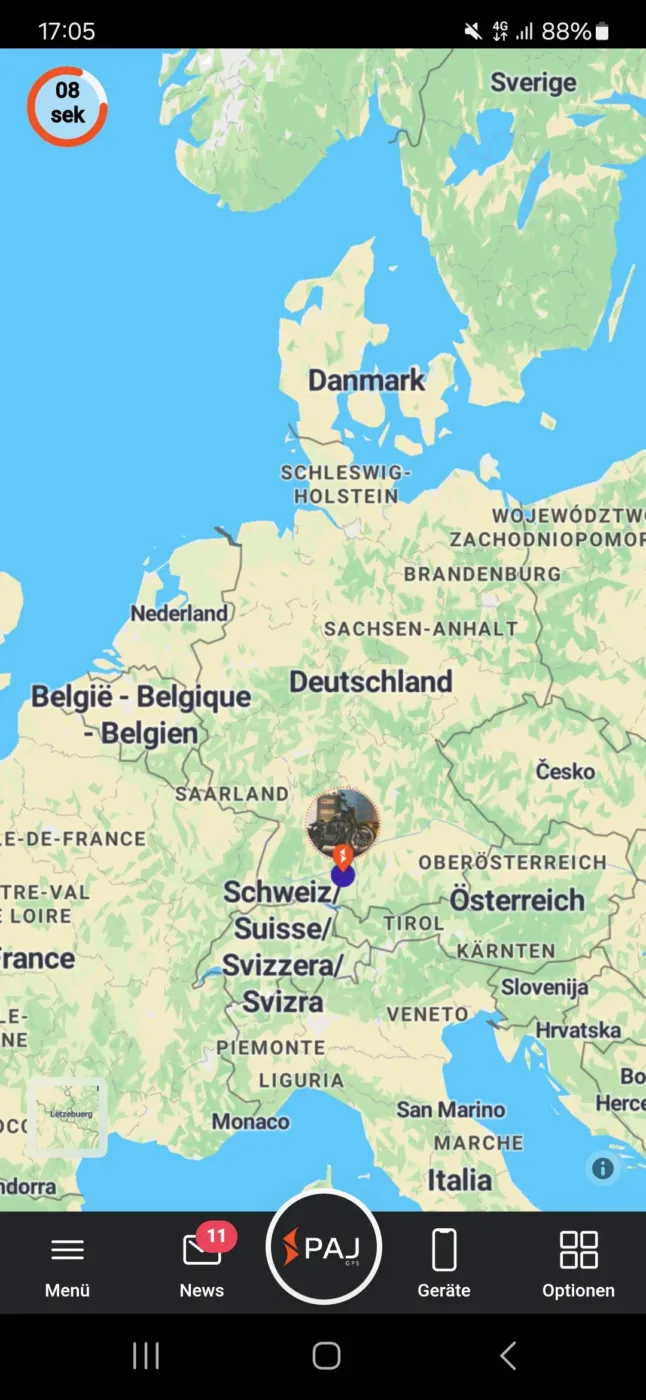Go to the phone home screen

pyautogui.click(x=326, y=1355)
